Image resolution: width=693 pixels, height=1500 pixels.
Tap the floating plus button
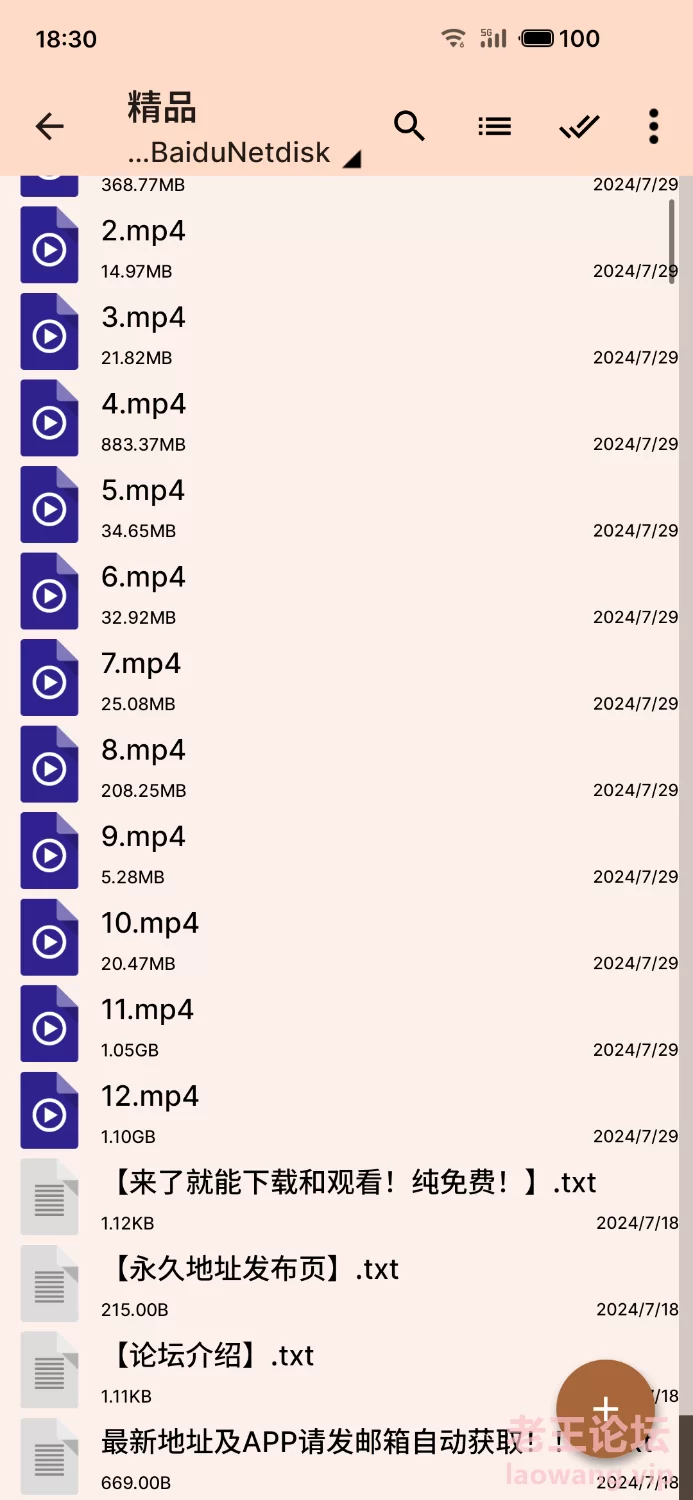[605, 1410]
